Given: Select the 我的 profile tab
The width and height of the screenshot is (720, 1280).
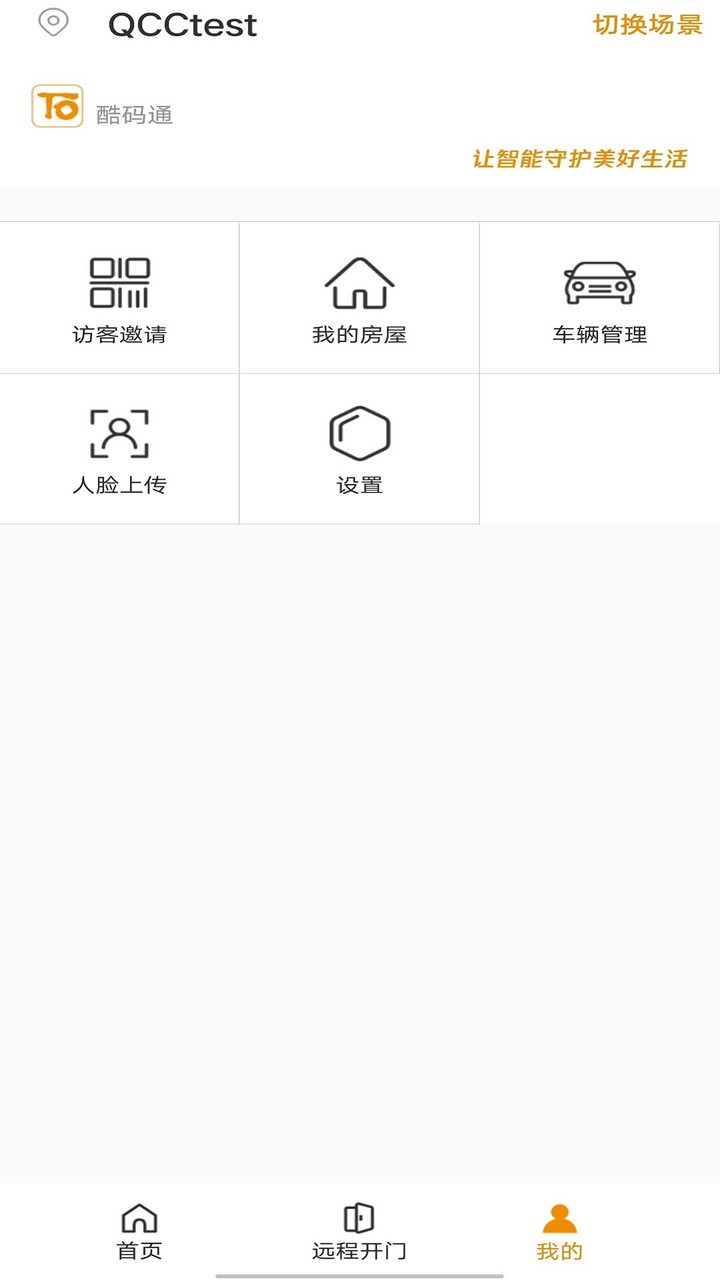Looking at the screenshot, I should (559, 1232).
